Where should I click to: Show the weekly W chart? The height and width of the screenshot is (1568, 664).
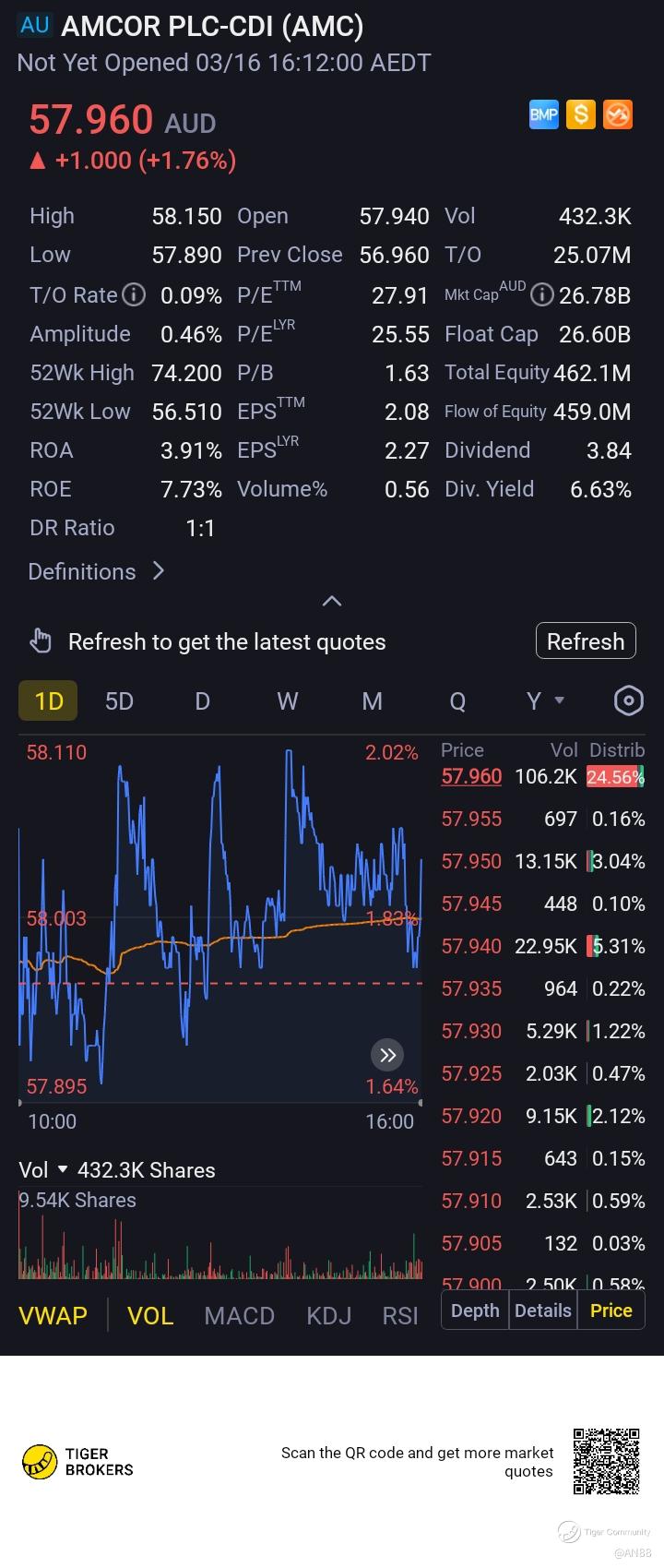(288, 701)
